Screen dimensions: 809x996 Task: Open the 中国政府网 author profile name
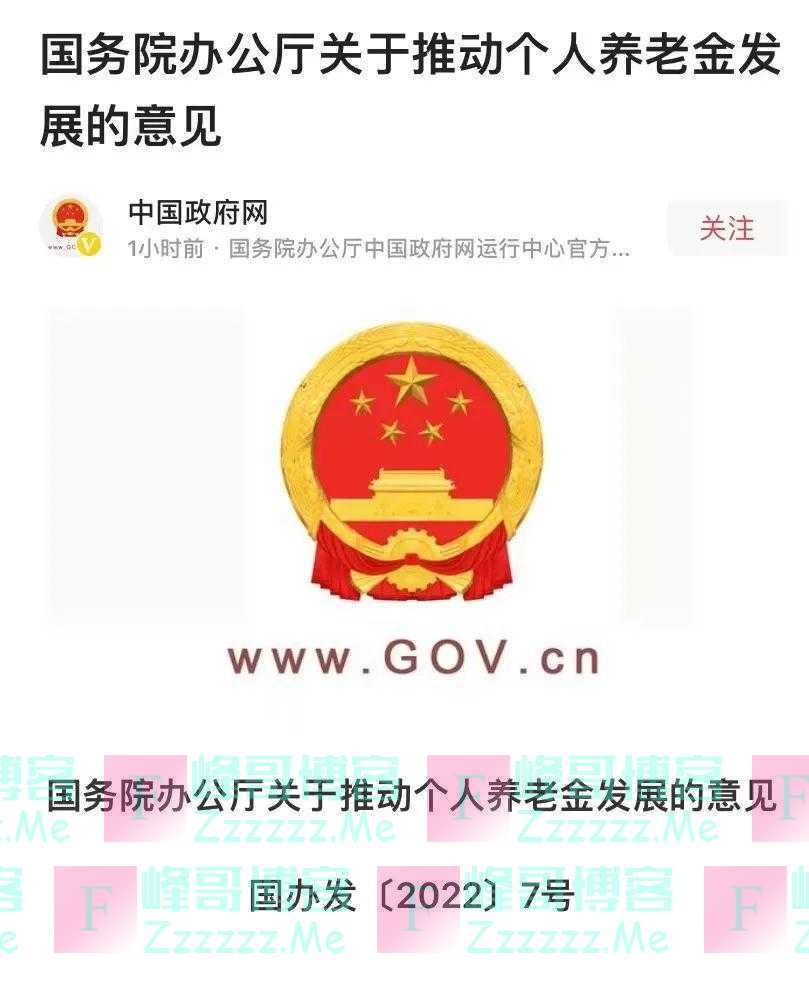(x=198, y=212)
